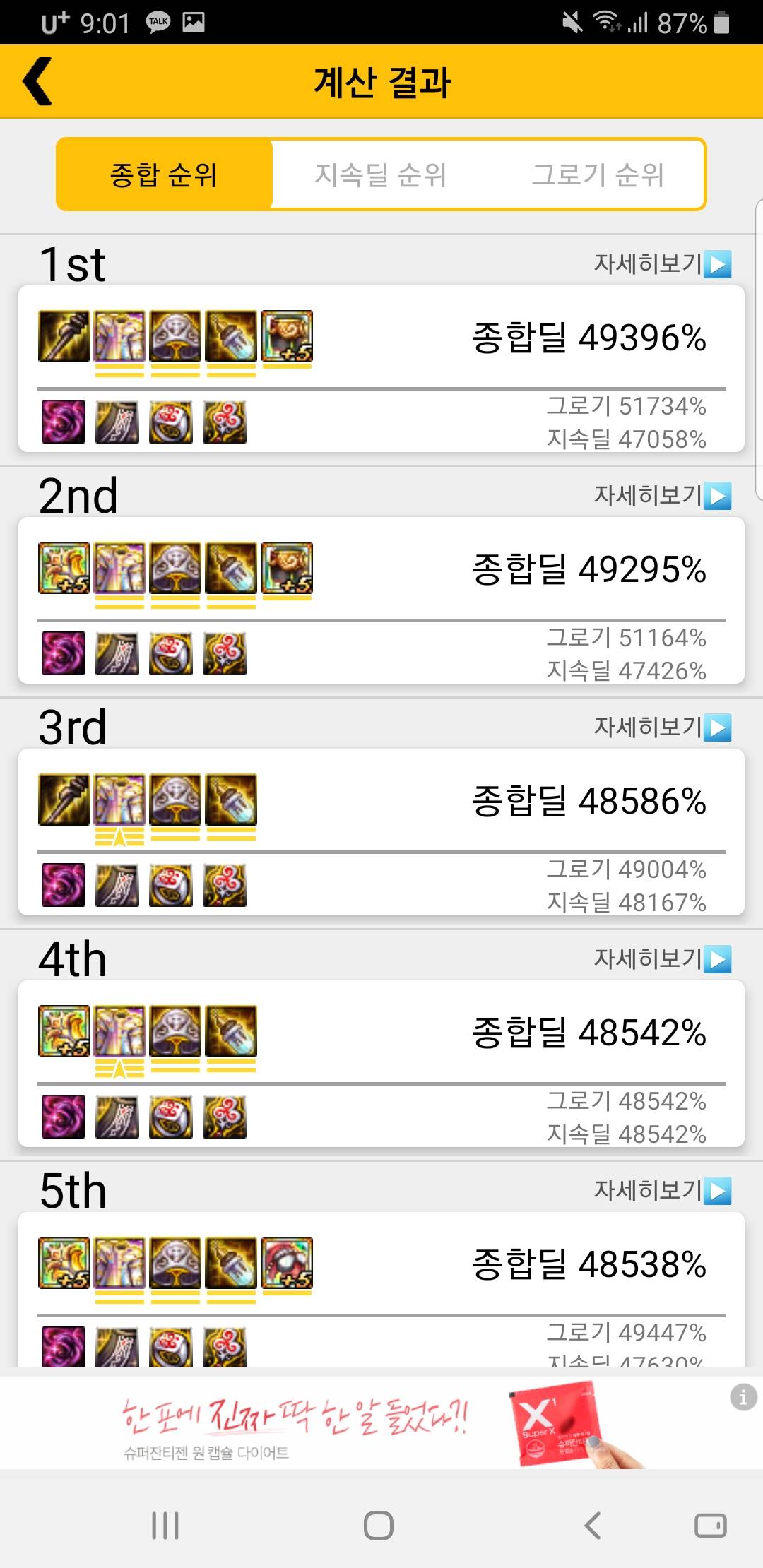Switch to the 지속딜 순위 tab
The image size is (763, 1568).
[380, 175]
